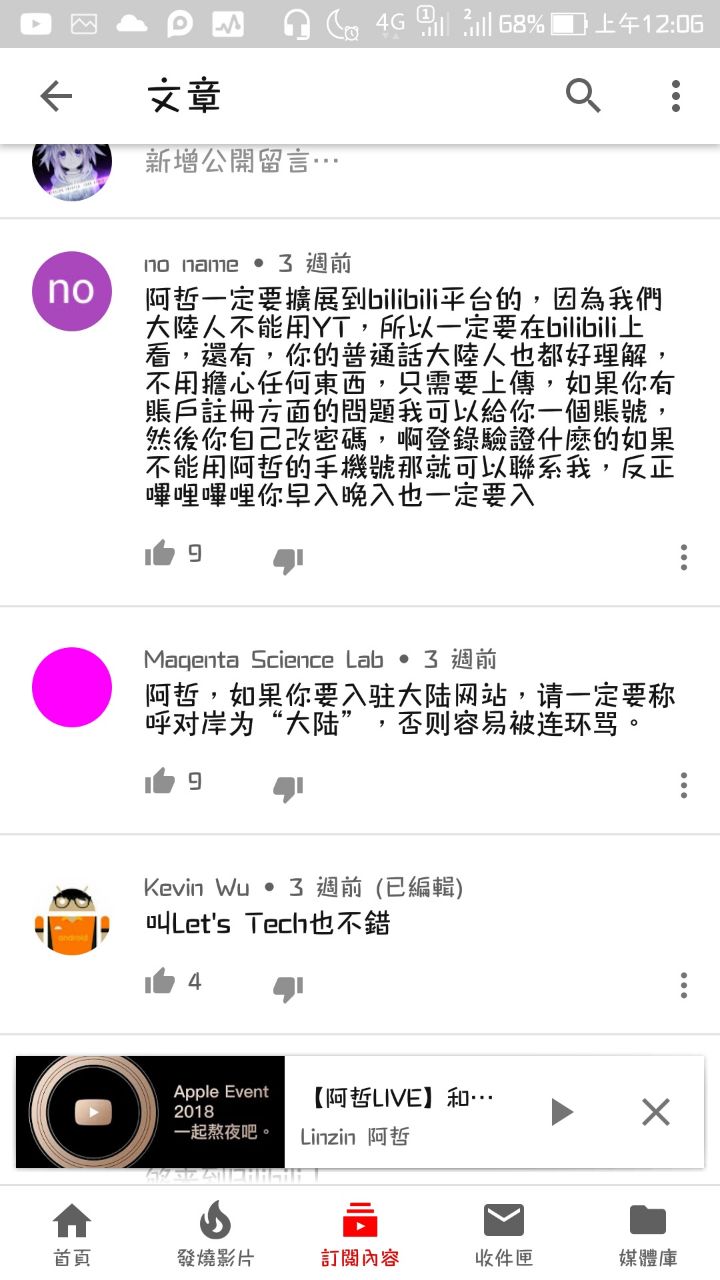This screenshot has width=720, height=1280.
Task: Open search in the top bar
Action: 583,96
